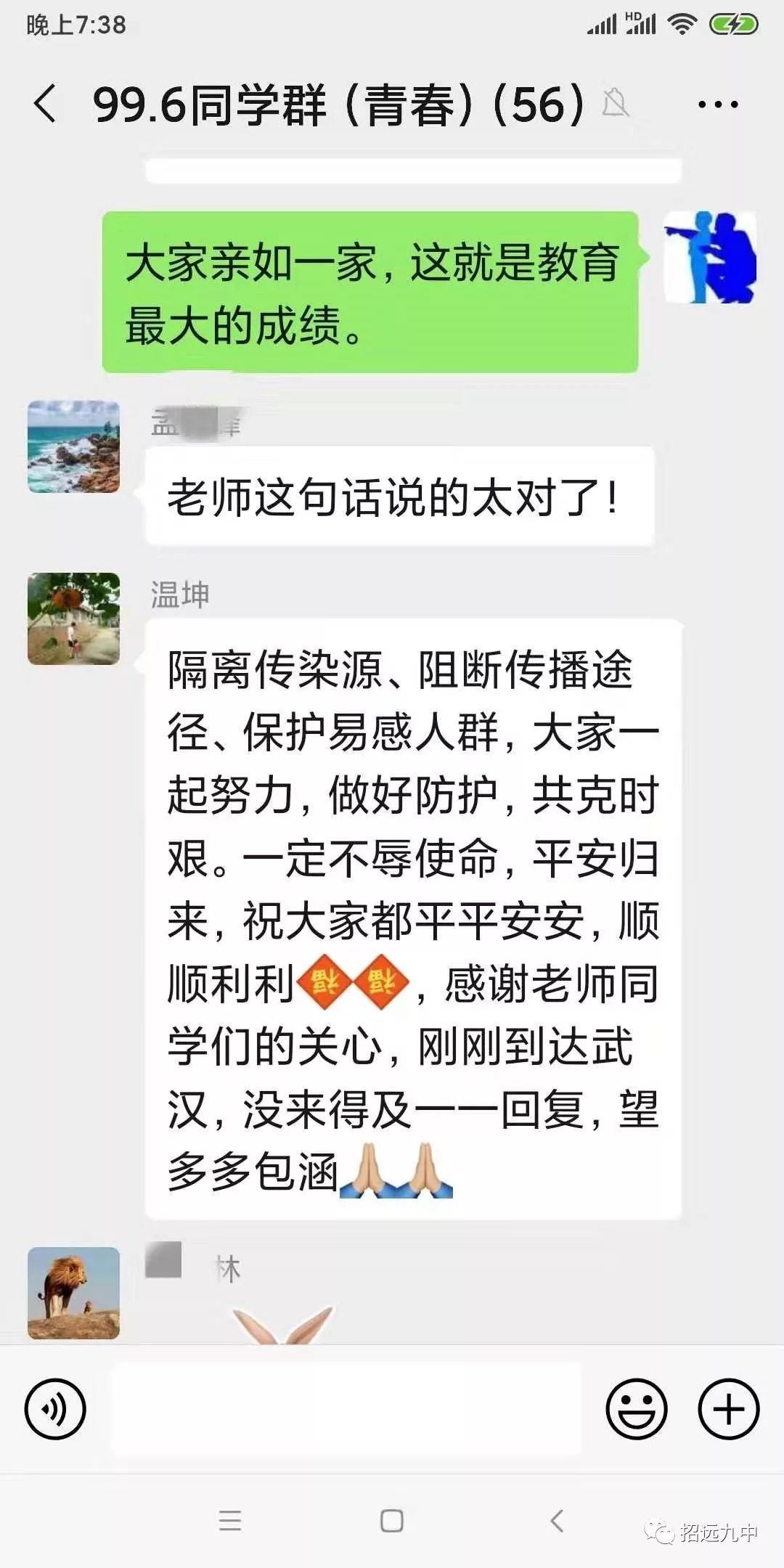Open the three-dot chat info menu
The image size is (784, 1568).
pos(717,105)
